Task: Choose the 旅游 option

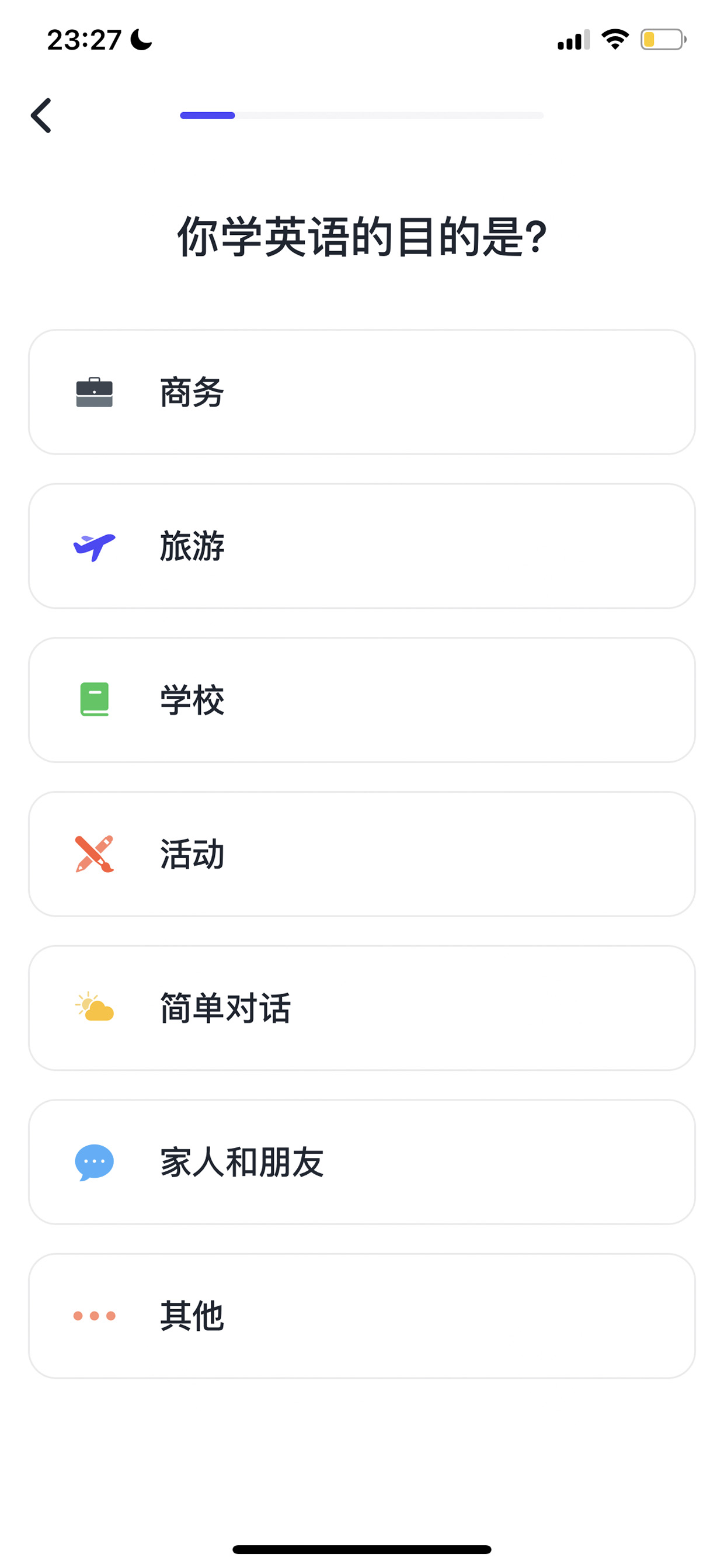Action: coord(362,546)
